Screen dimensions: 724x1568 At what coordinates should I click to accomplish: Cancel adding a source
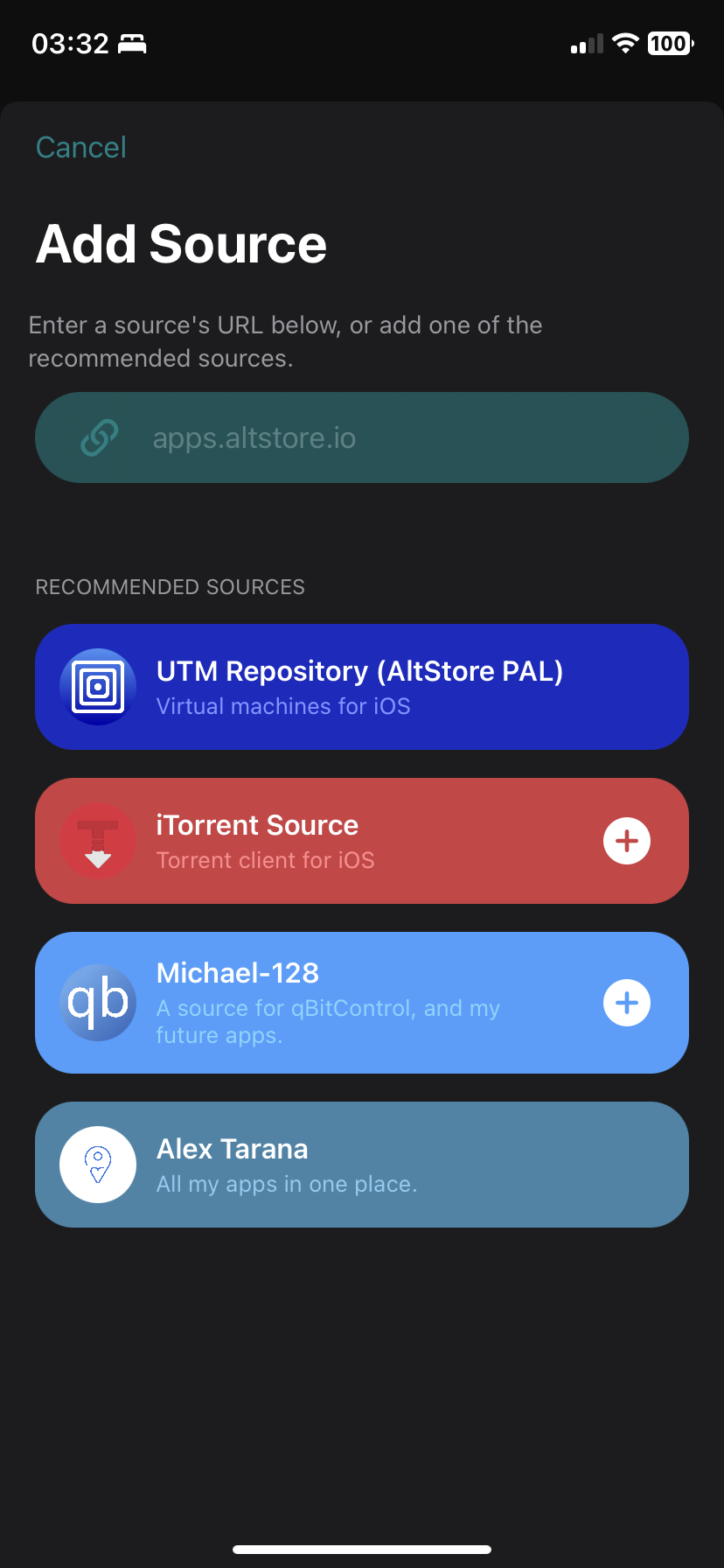point(81,147)
